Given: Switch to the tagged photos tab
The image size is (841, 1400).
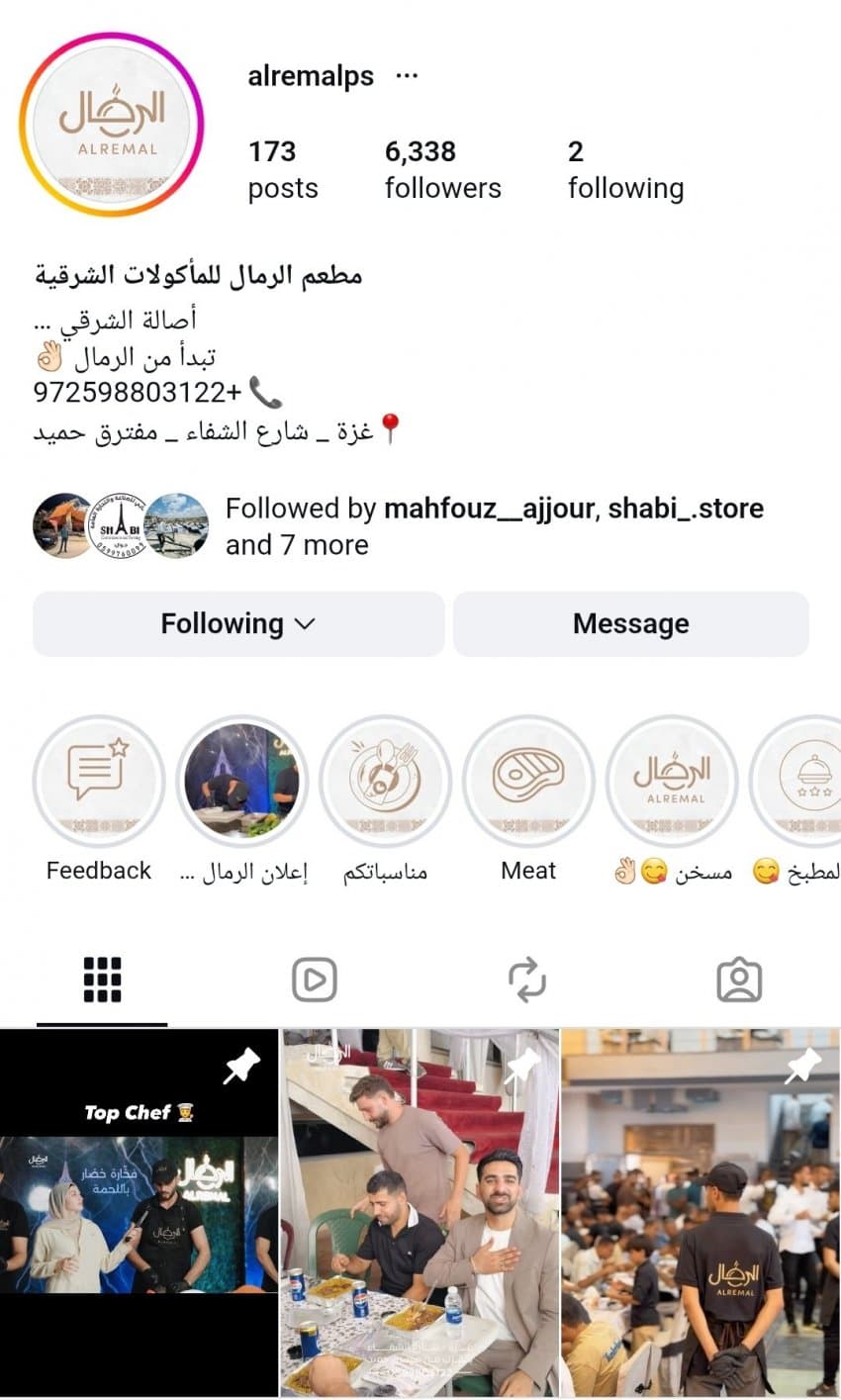Looking at the screenshot, I should (x=739, y=980).
